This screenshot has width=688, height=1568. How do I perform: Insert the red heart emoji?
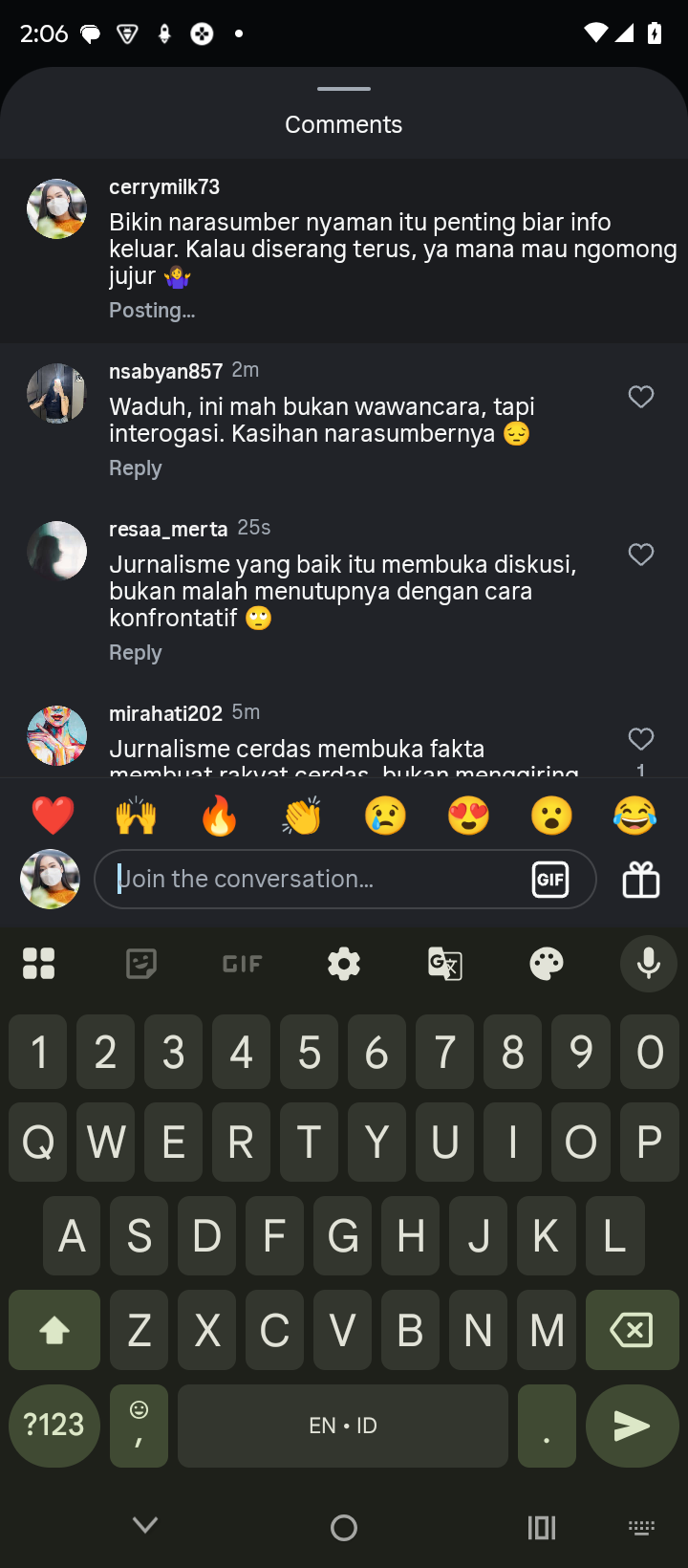click(x=53, y=817)
